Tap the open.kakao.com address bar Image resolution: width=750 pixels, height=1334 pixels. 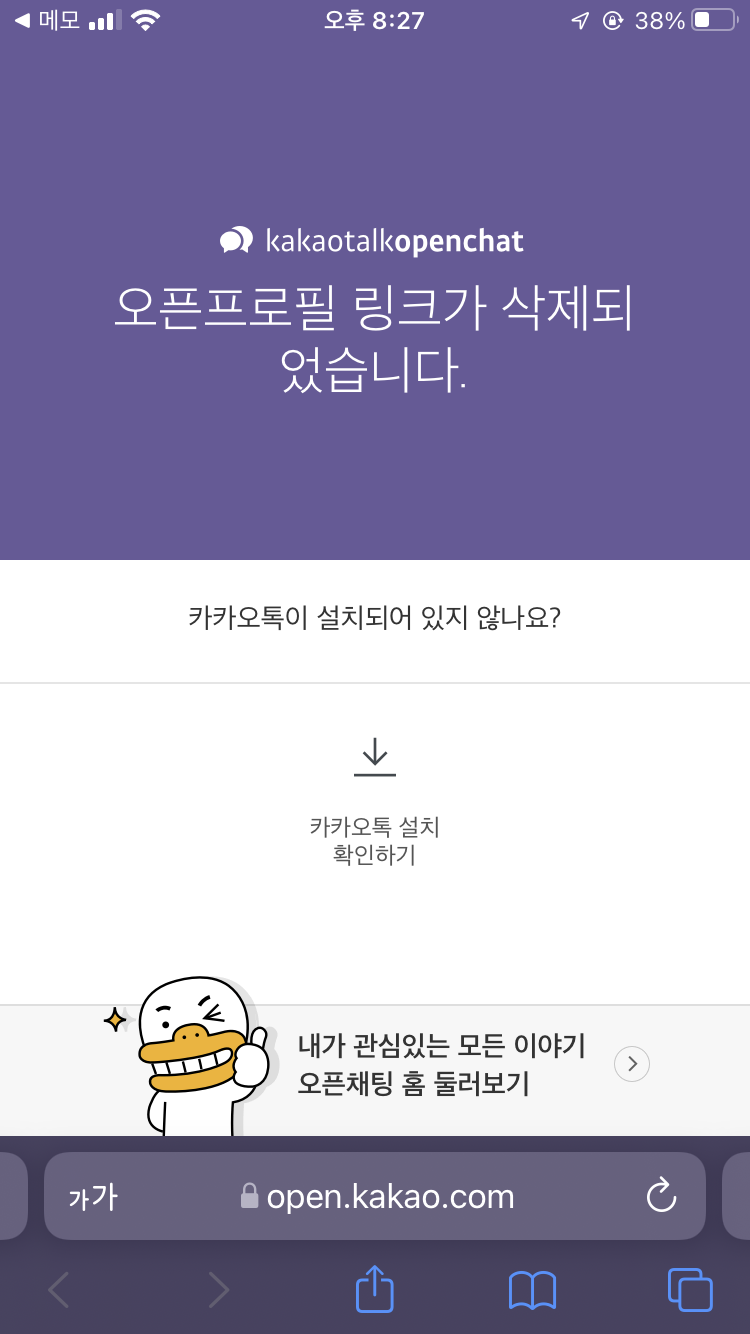pyautogui.click(x=390, y=1197)
